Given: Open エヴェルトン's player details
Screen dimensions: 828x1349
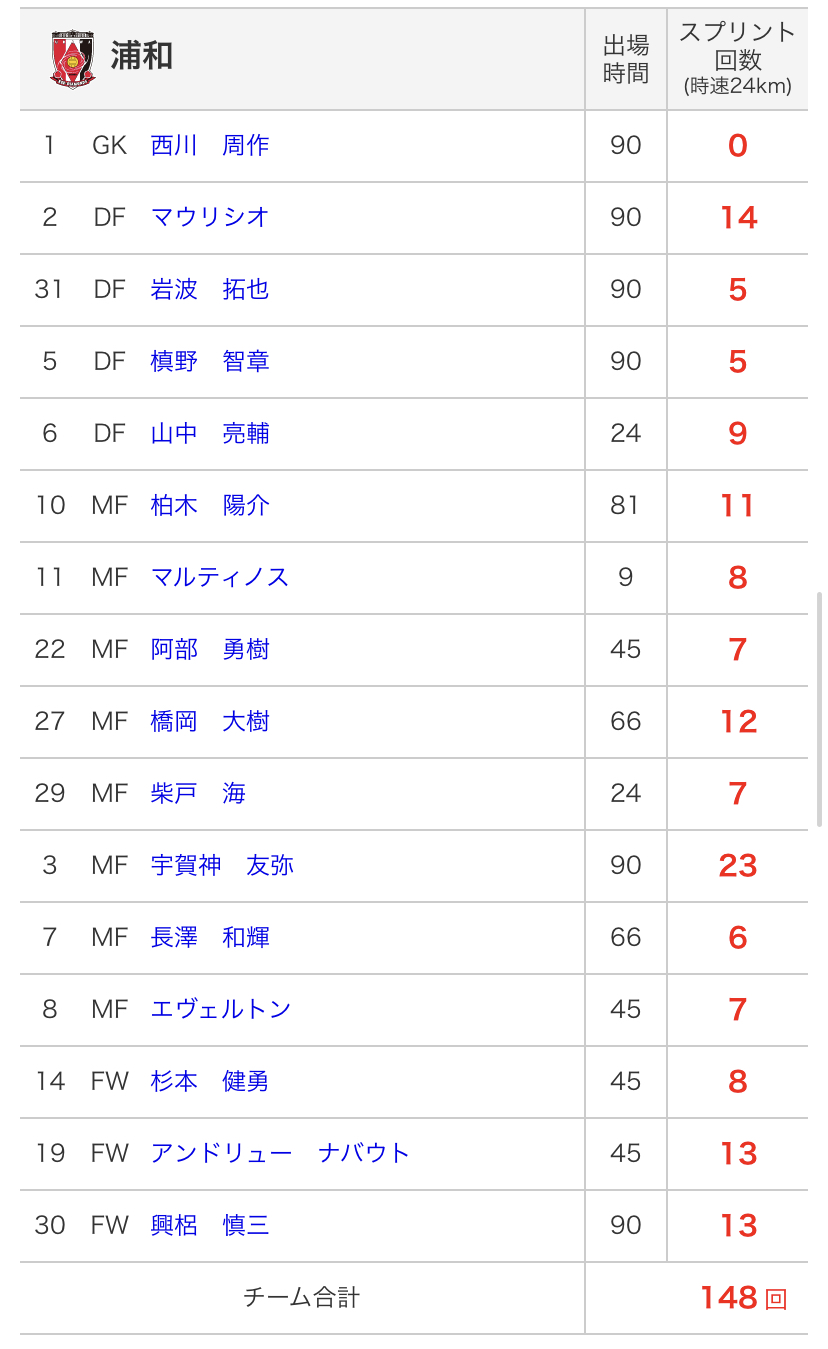Looking at the screenshot, I should (221, 1009).
